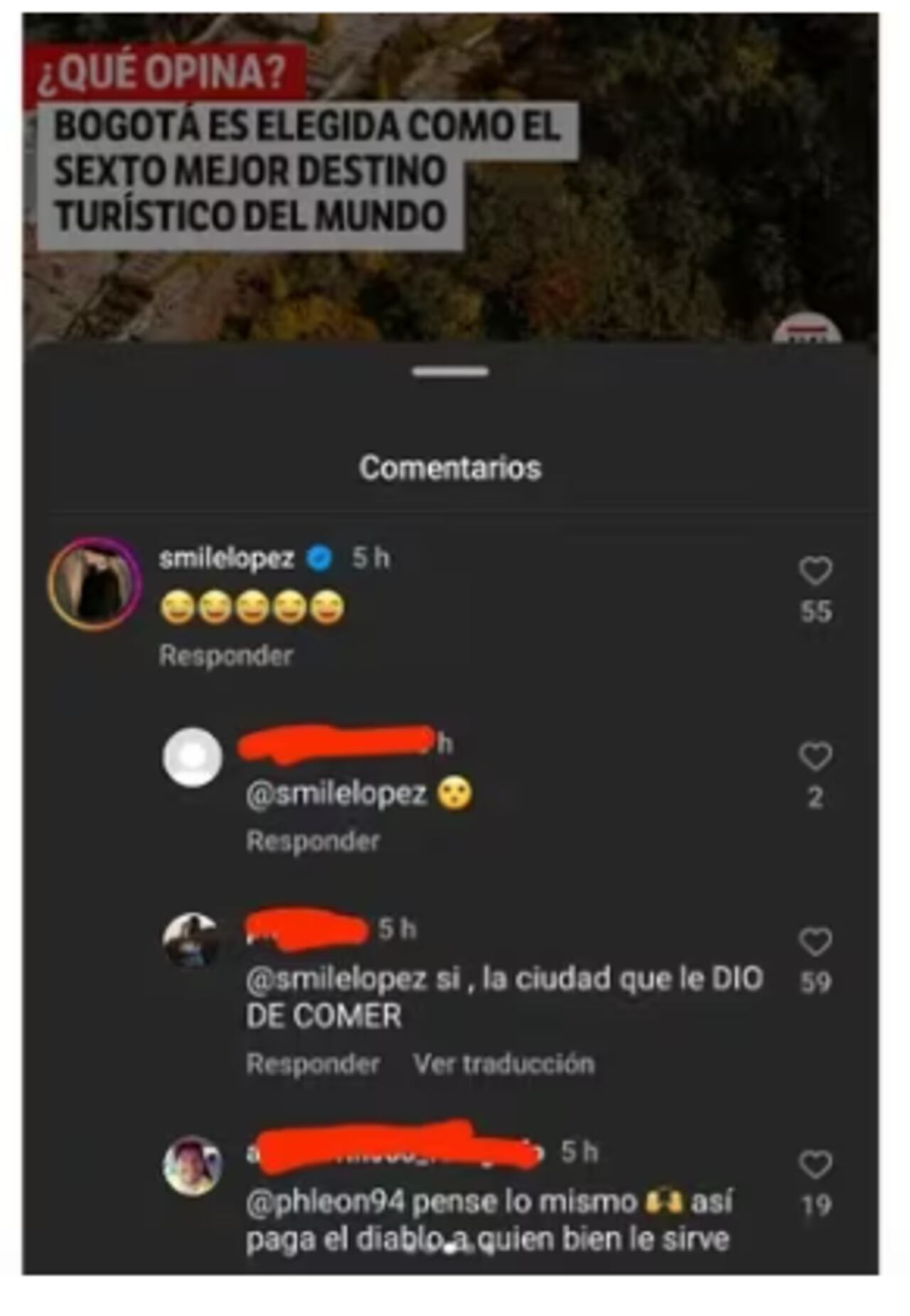Tap Responder under the surprised emoji reply
Image resolution: width=910 pixels, height=1316 pixels.
[x=313, y=841]
